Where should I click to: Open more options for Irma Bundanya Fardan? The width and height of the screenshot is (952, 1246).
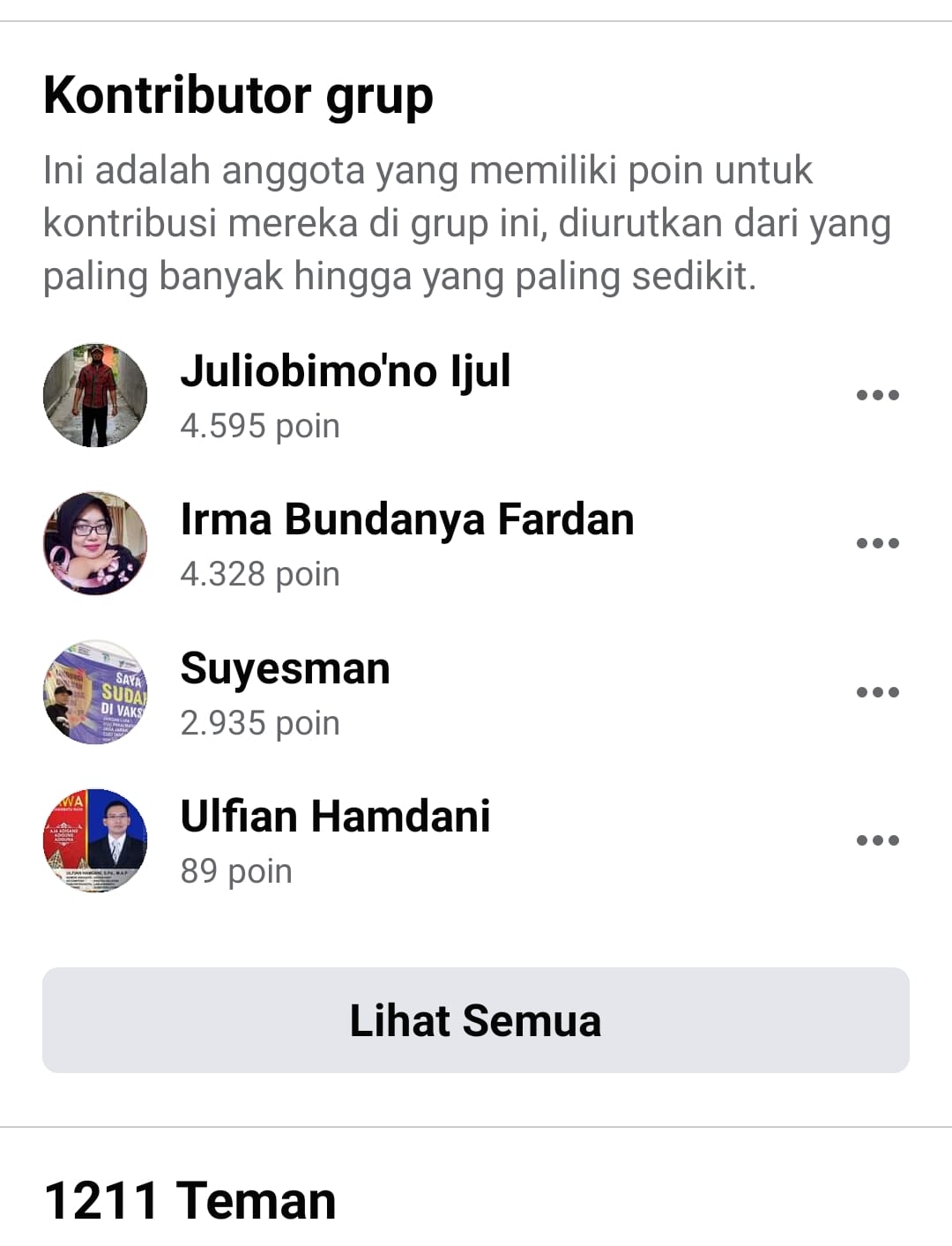pos(878,543)
